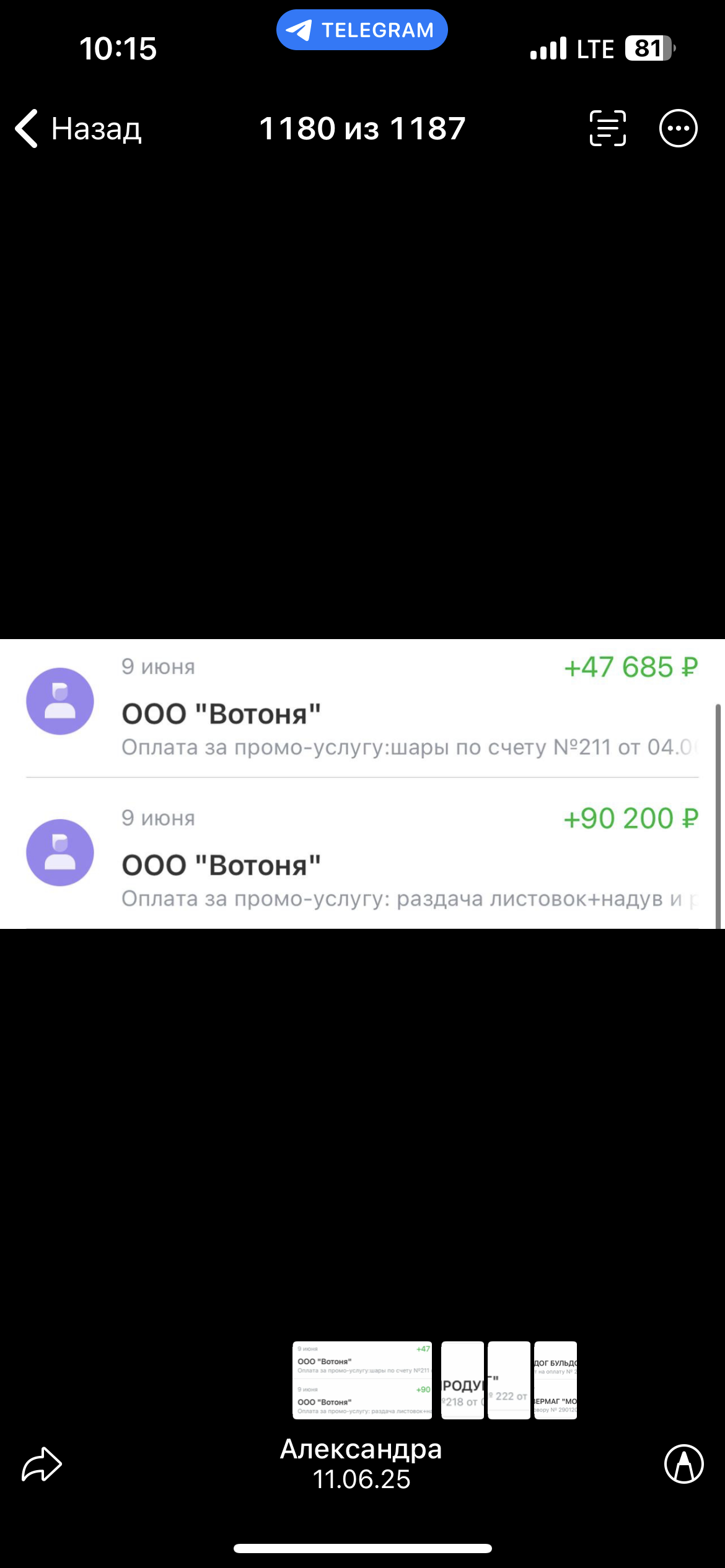This screenshot has height=1568, width=725.
Task: Open the three-dot more options menu
Action: tap(679, 128)
